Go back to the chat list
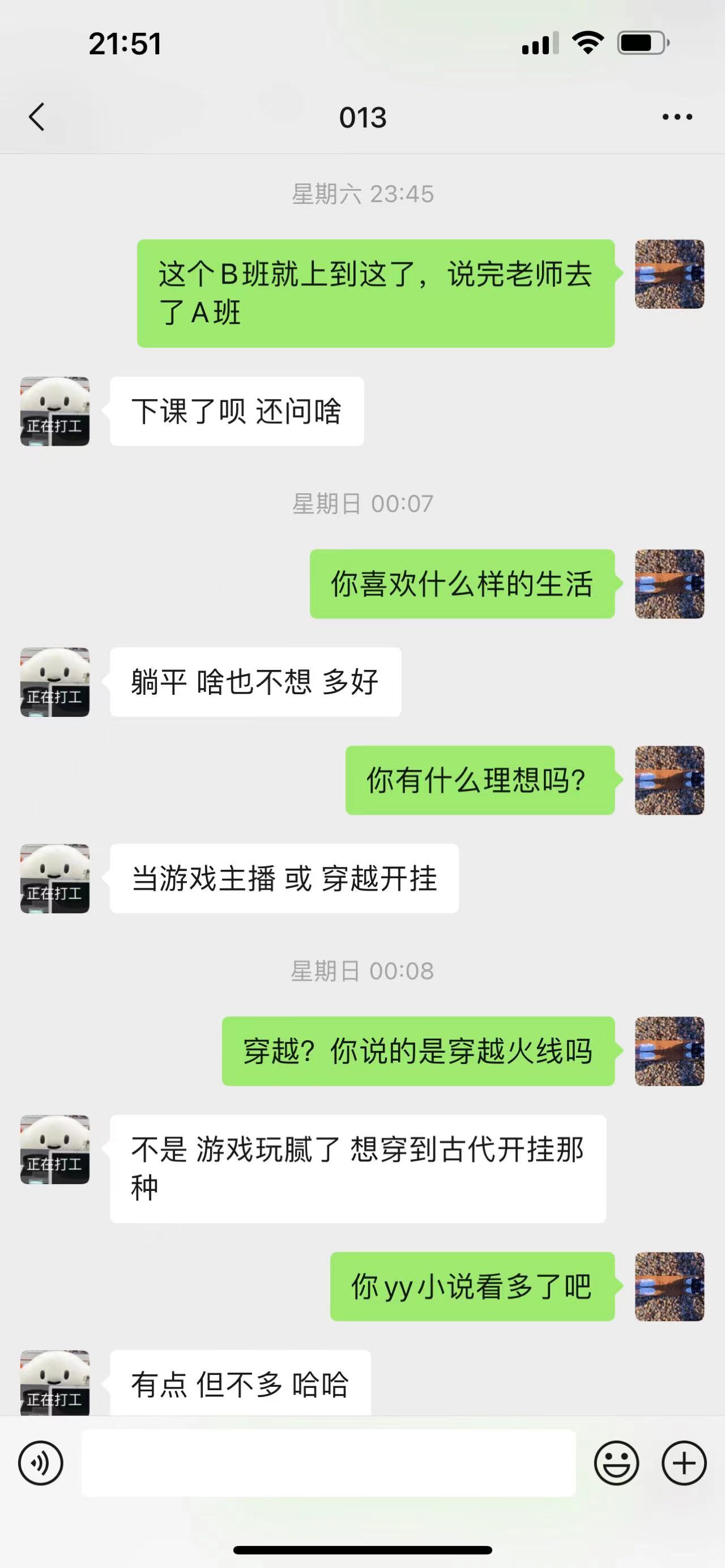This screenshot has width=725, height=1568. coord(36,117)
